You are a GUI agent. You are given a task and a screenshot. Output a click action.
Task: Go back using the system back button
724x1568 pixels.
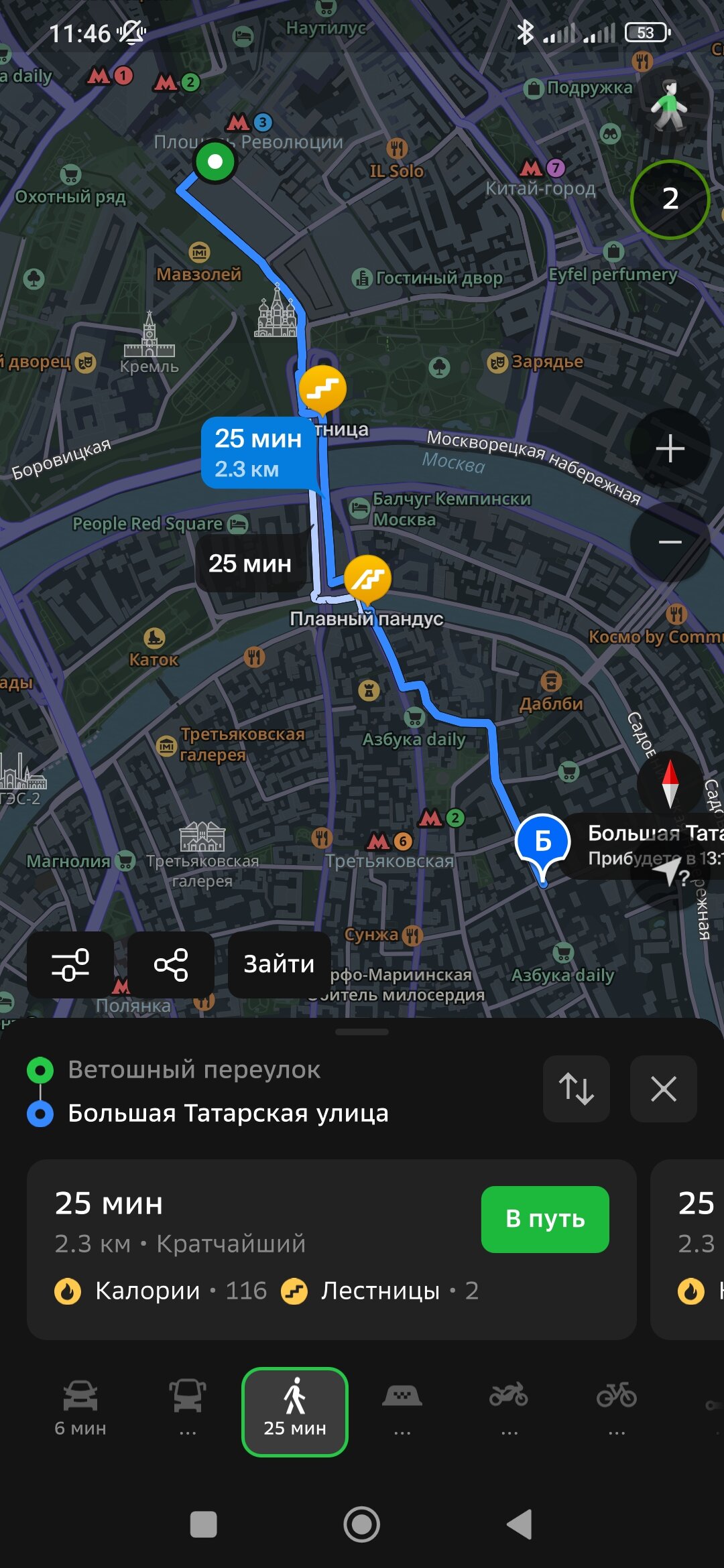coord(520,1524)
